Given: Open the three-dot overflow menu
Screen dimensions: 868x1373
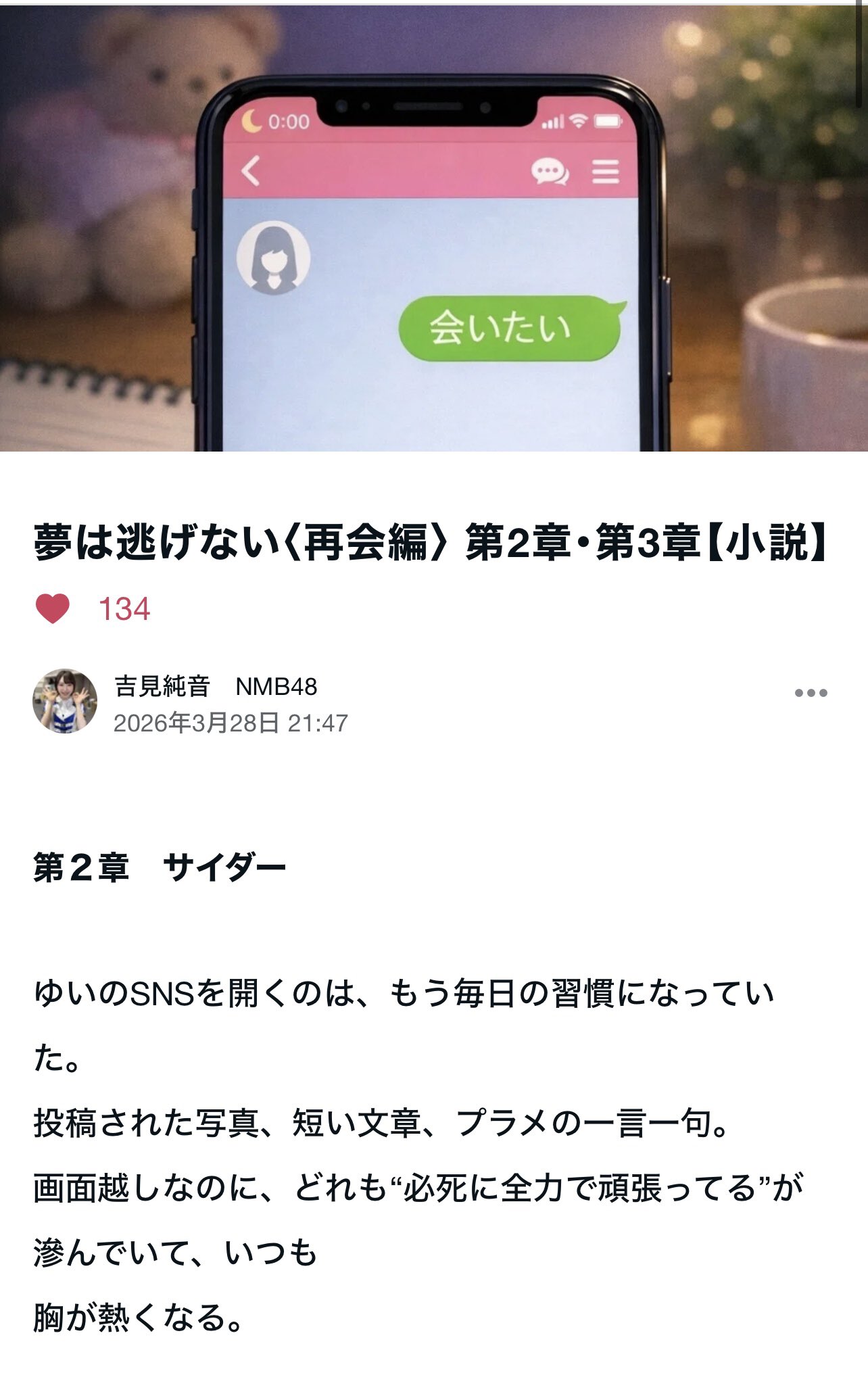Looking at the screenshot, I should [811, 693].
